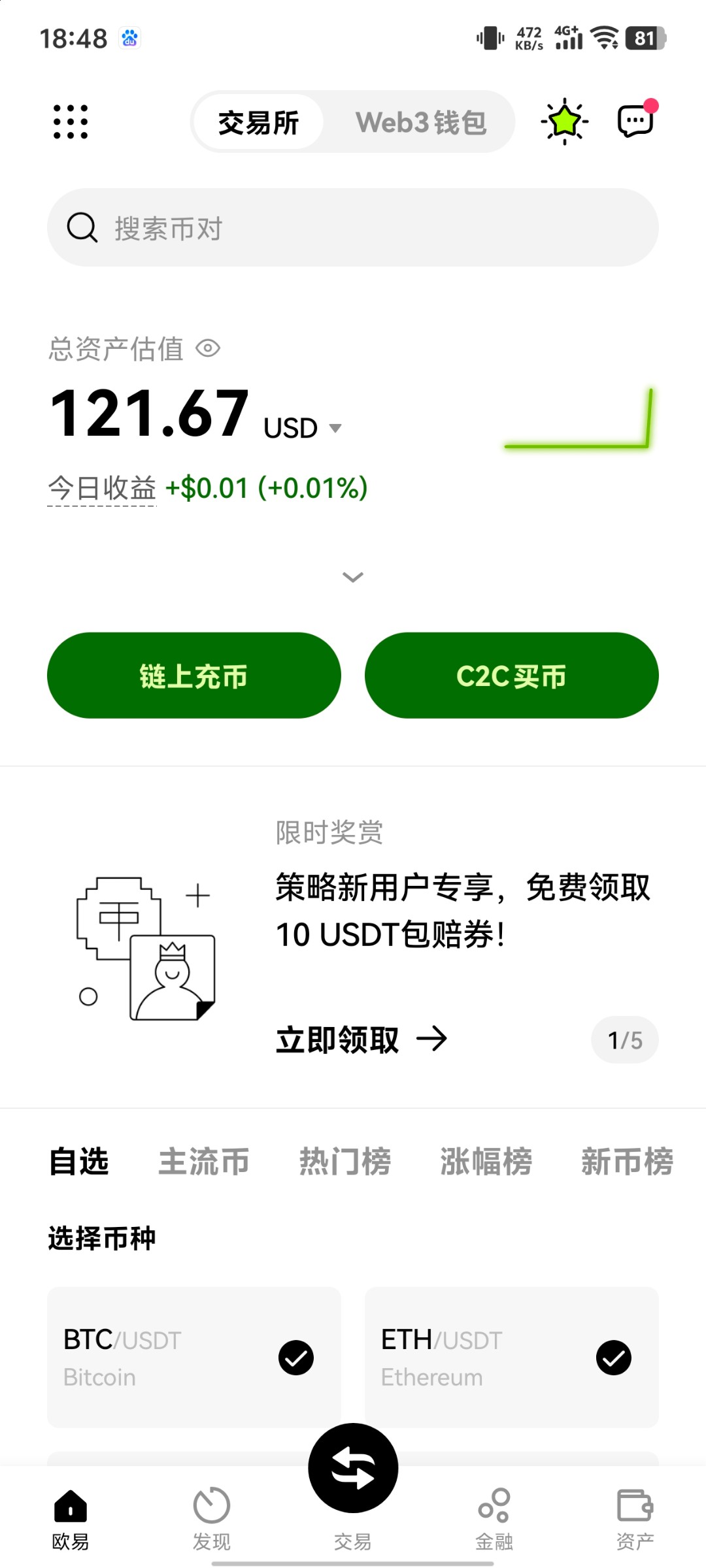
Task: Switch to the 主流币 tab
Action: coord(203,1162)
